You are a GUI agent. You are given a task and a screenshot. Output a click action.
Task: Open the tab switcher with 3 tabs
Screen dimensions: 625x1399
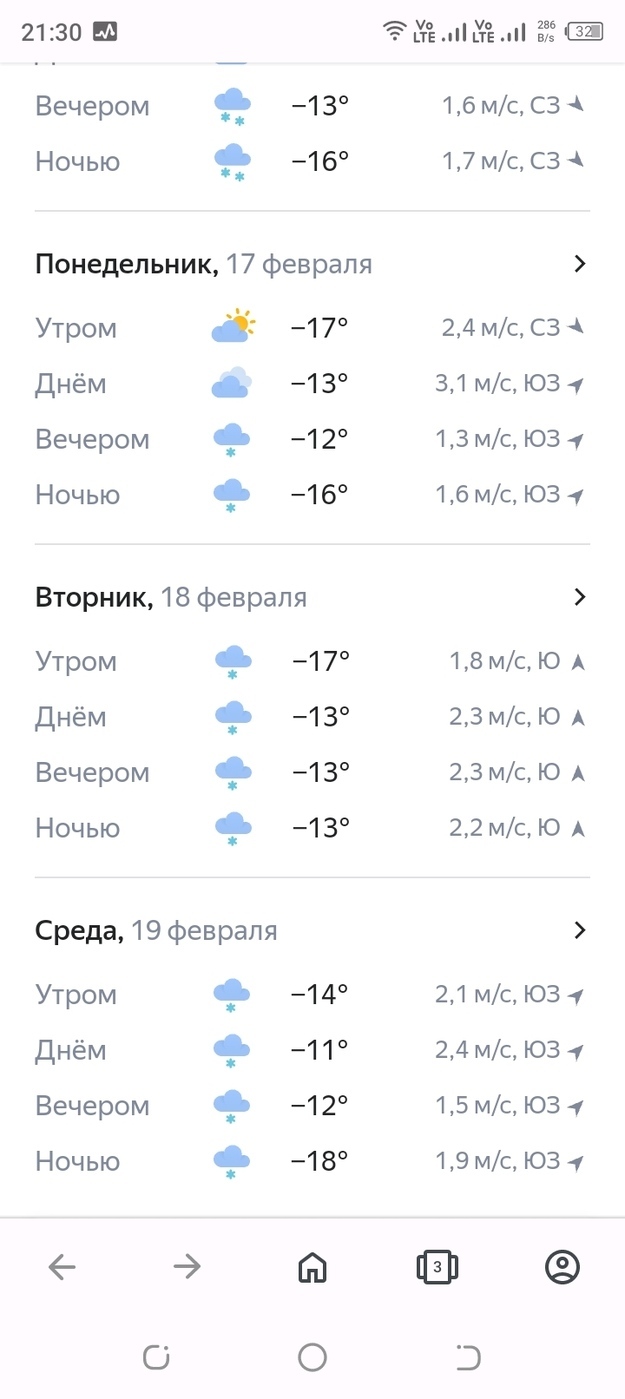coord(437,1267)
